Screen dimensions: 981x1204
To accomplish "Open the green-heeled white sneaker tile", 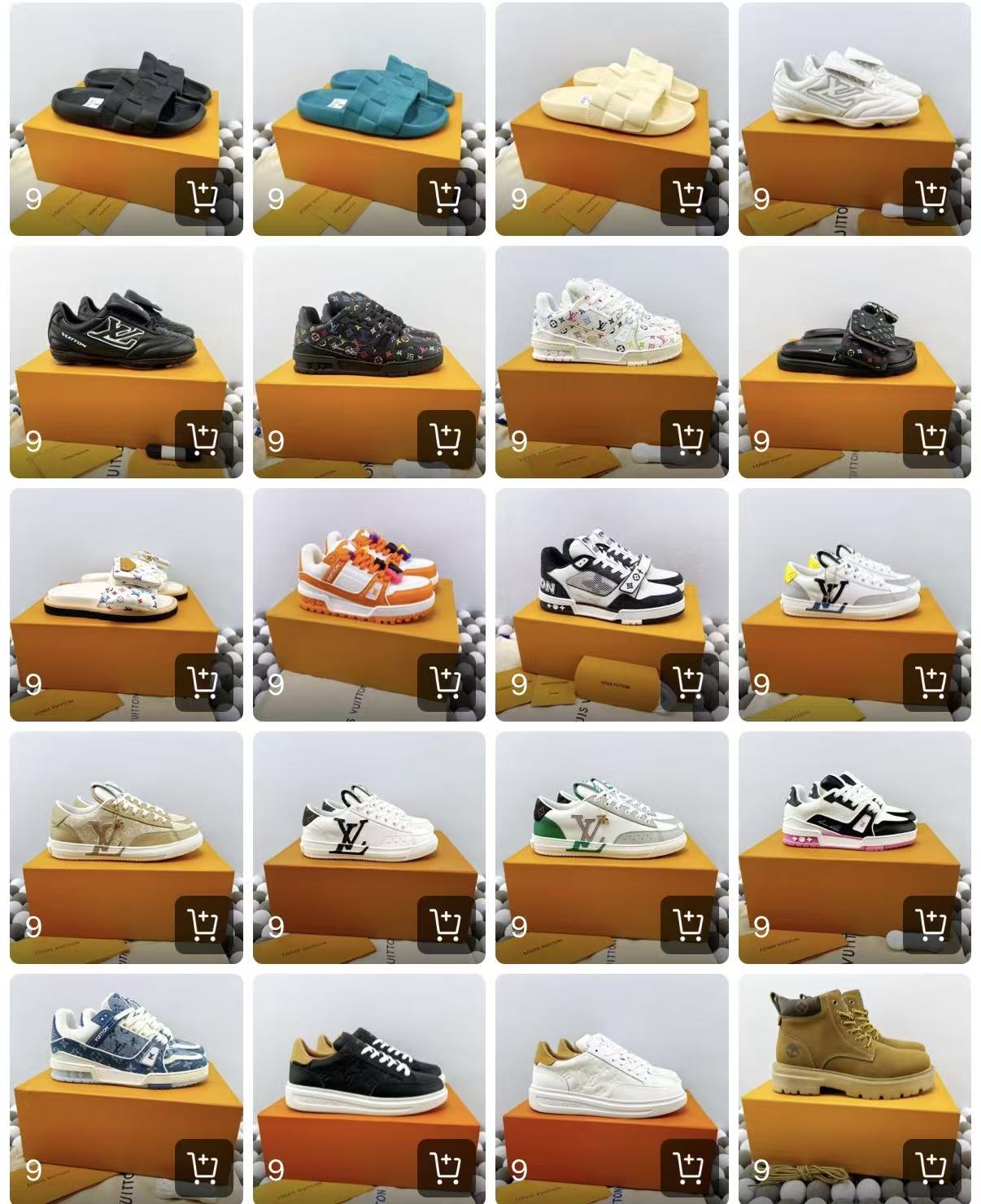I will (x=612, y=827).
